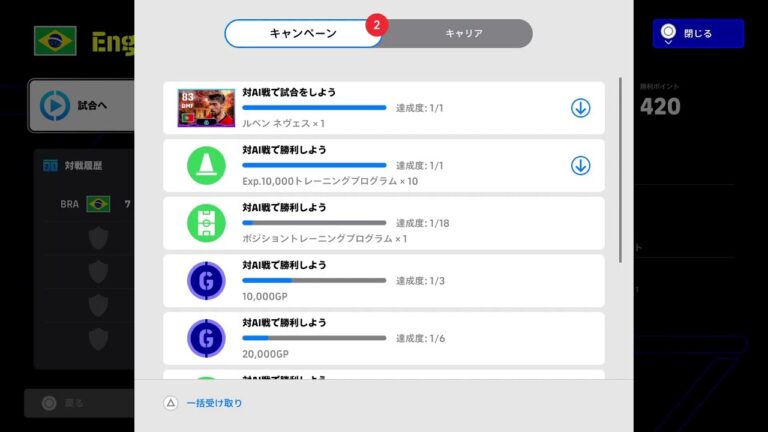The width and height of the screenshot is (768, 432).
Task: Tap 一括受け取り to collect all rewards
Action: (x=213, y=403)
